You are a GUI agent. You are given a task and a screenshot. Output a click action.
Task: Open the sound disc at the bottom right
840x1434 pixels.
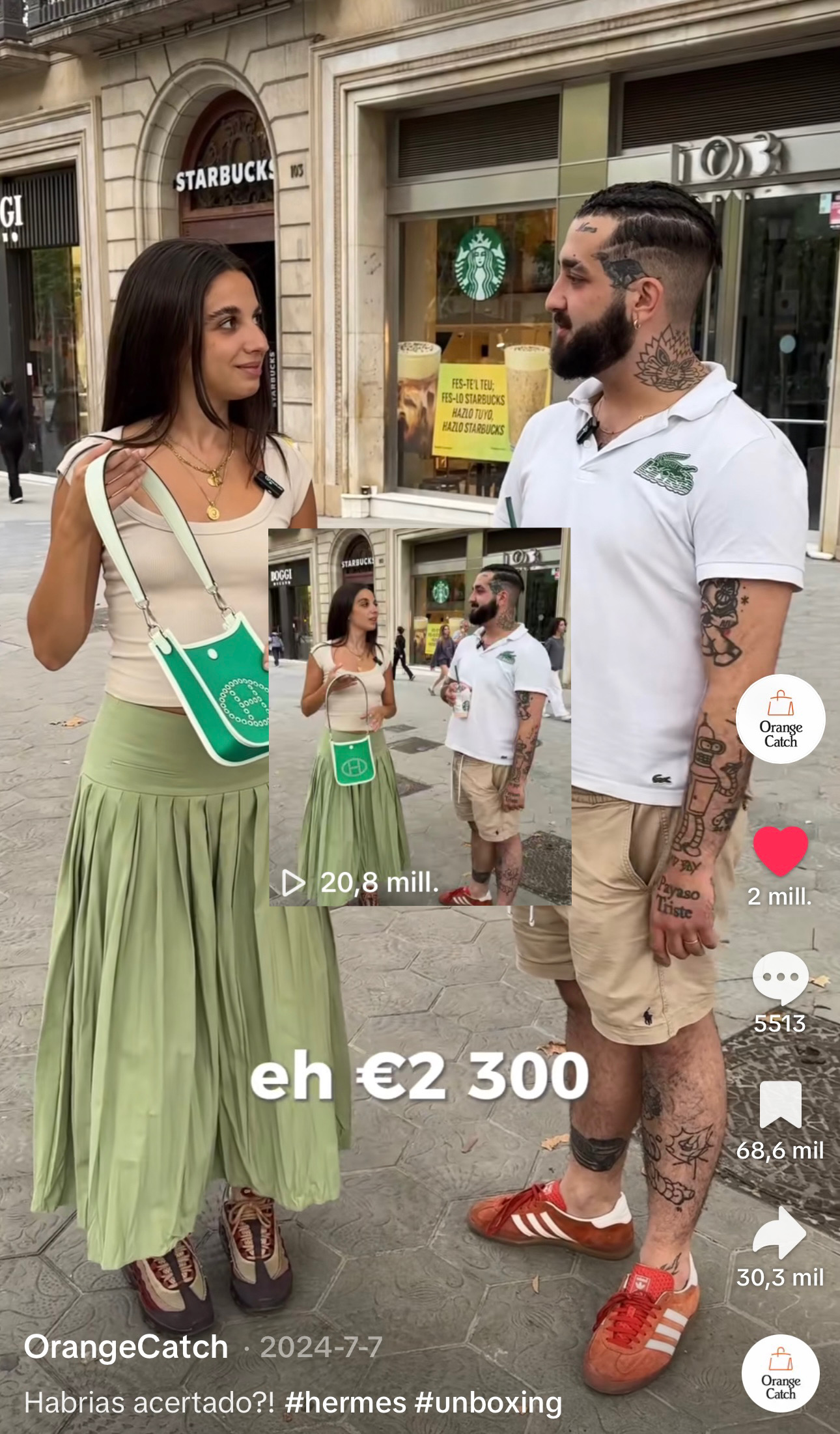tap(780, 1373)
